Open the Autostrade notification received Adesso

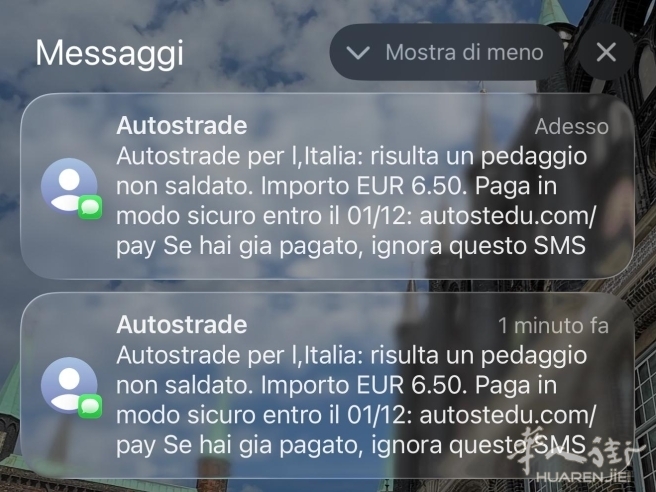tap(330, 187)
